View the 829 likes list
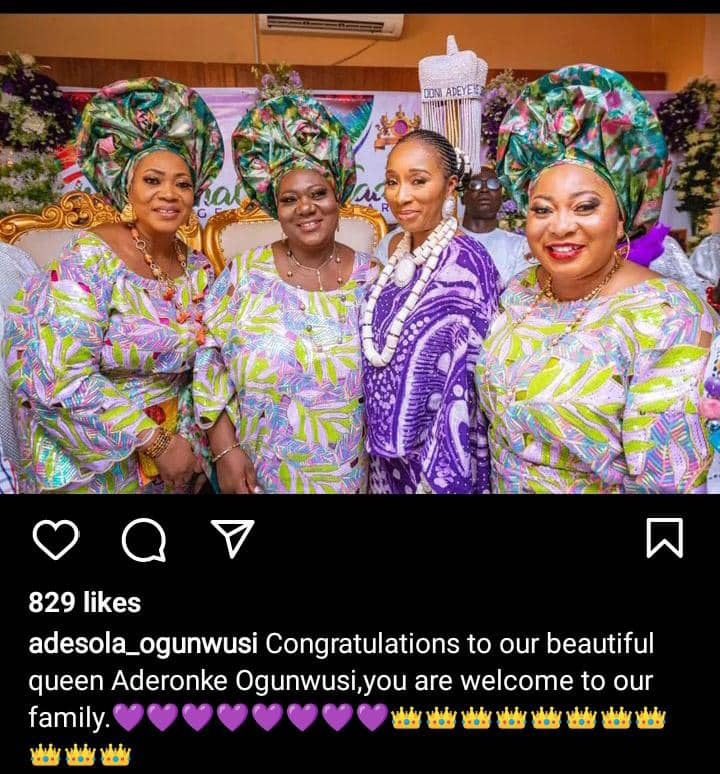This screenshot has height=774, width=720. pos(85,602)
